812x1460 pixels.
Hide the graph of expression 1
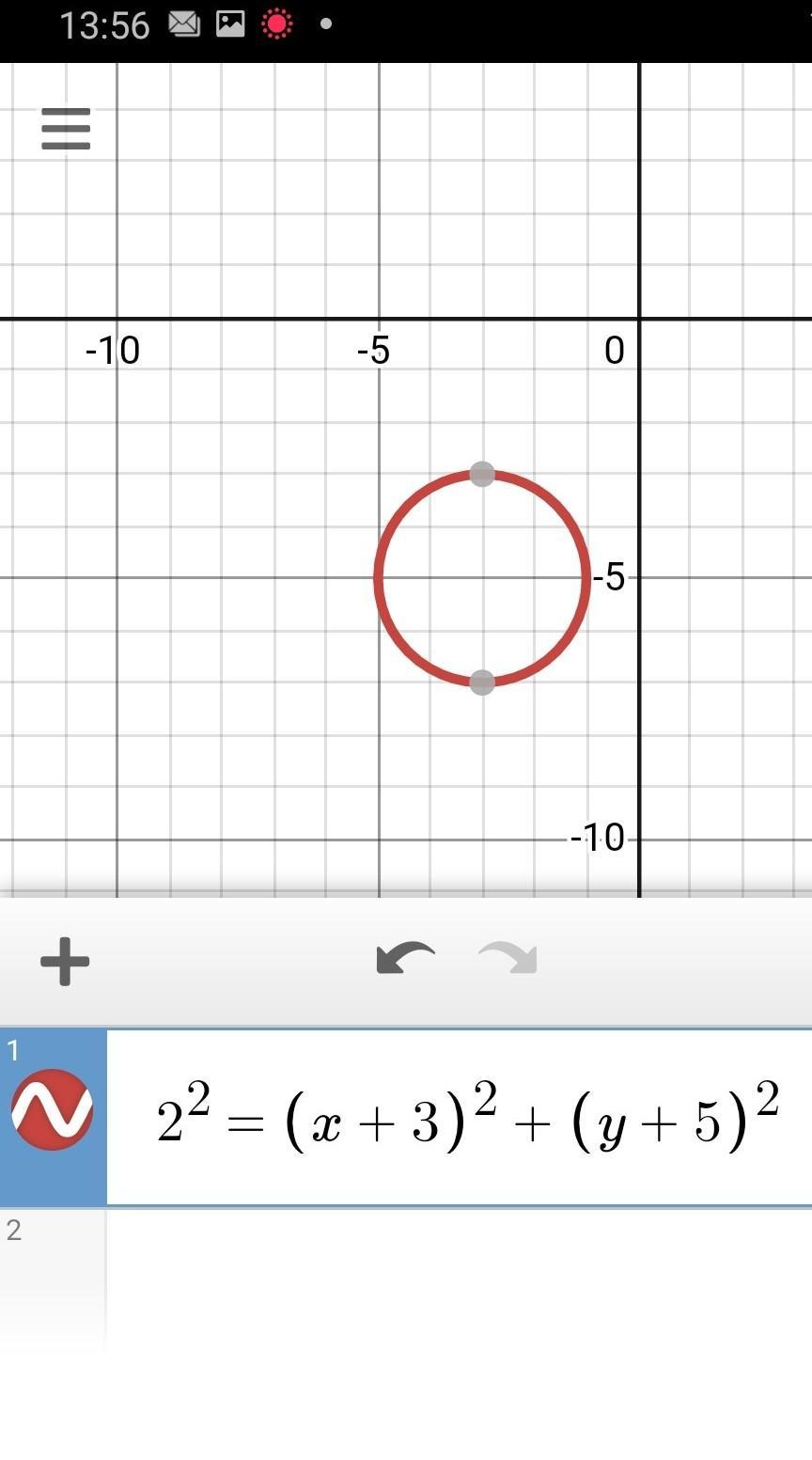53,1109
